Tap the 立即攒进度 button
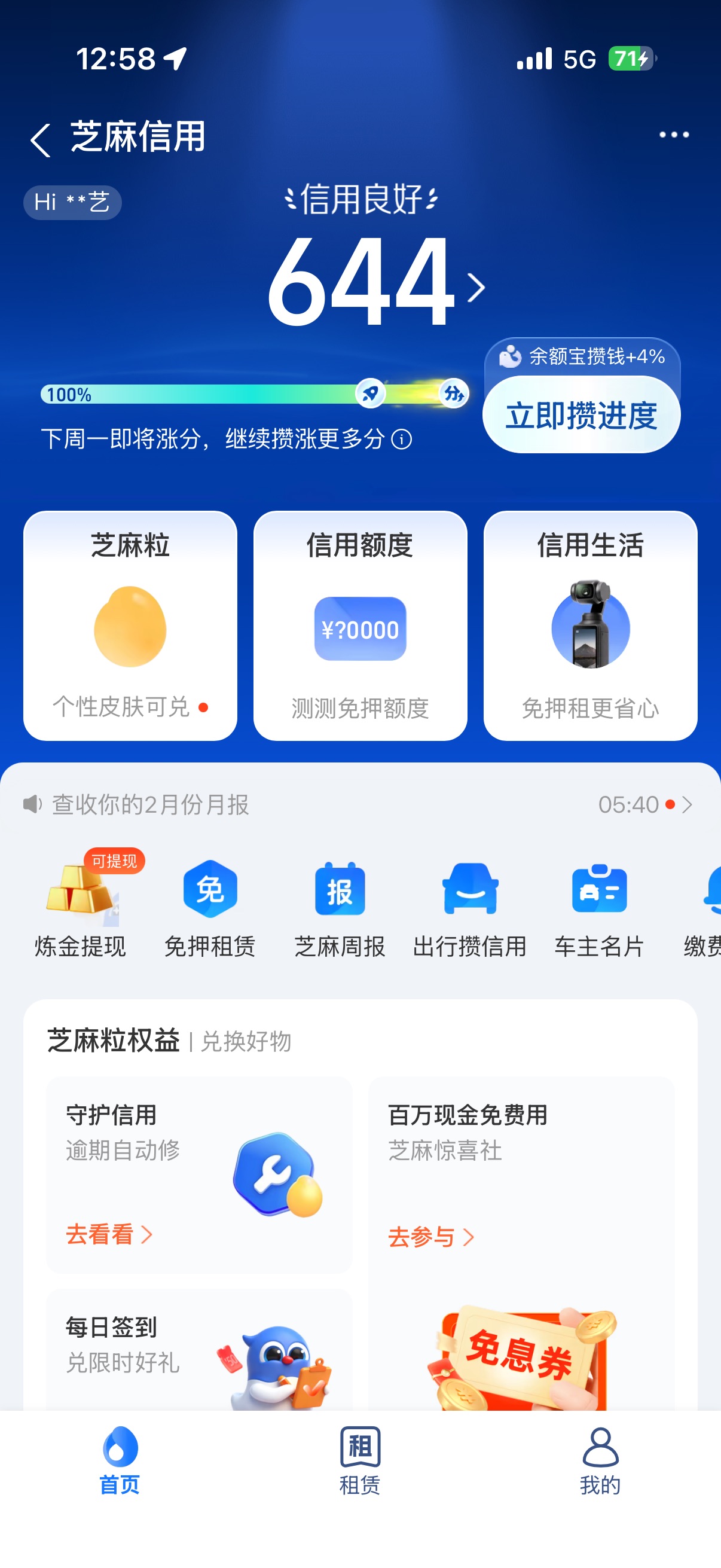The height and width of the screenshot is (1568, 721). pos(581,415)
